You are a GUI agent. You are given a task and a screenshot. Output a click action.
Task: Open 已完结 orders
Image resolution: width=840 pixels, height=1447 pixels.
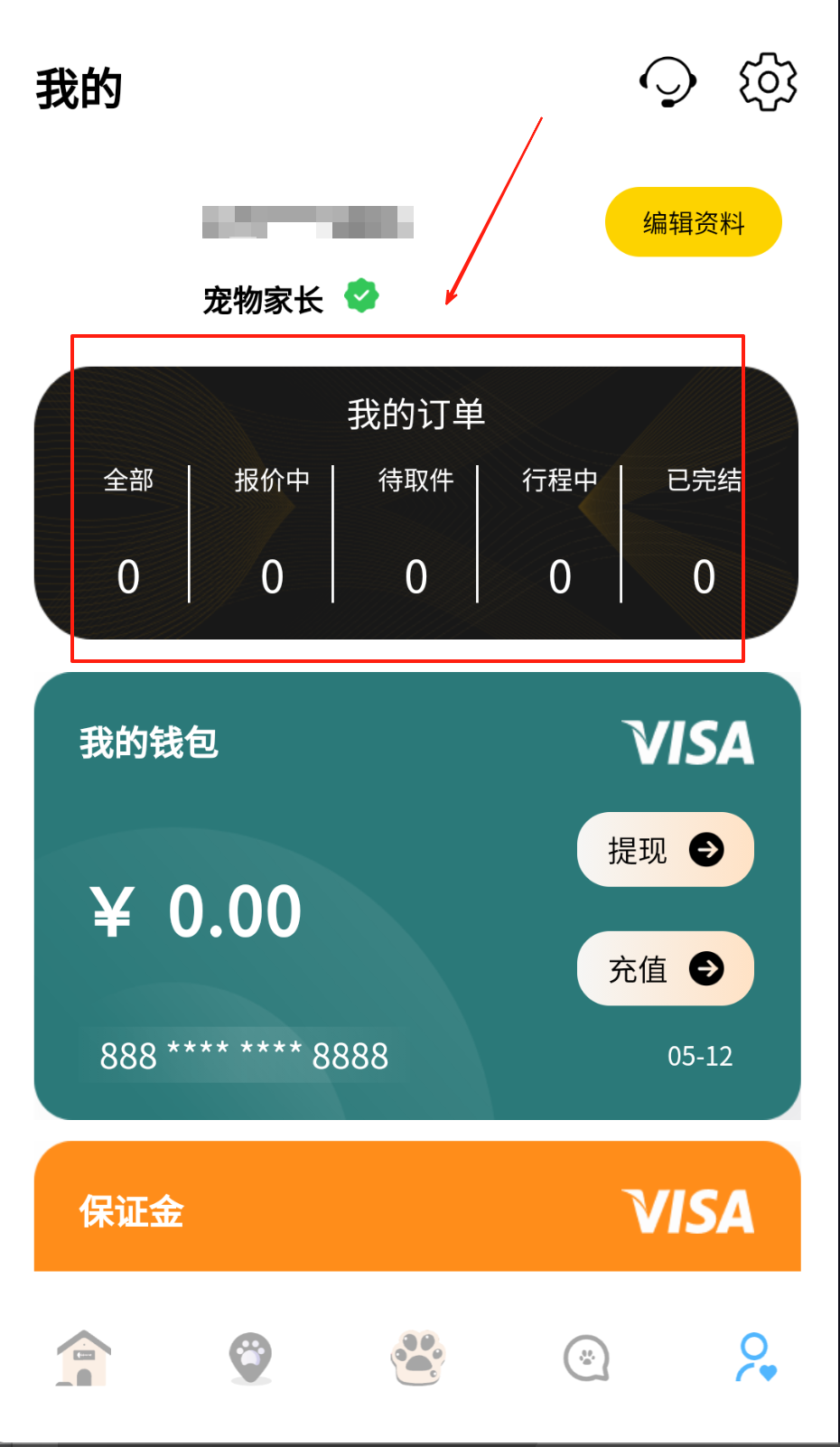(704, 531)
